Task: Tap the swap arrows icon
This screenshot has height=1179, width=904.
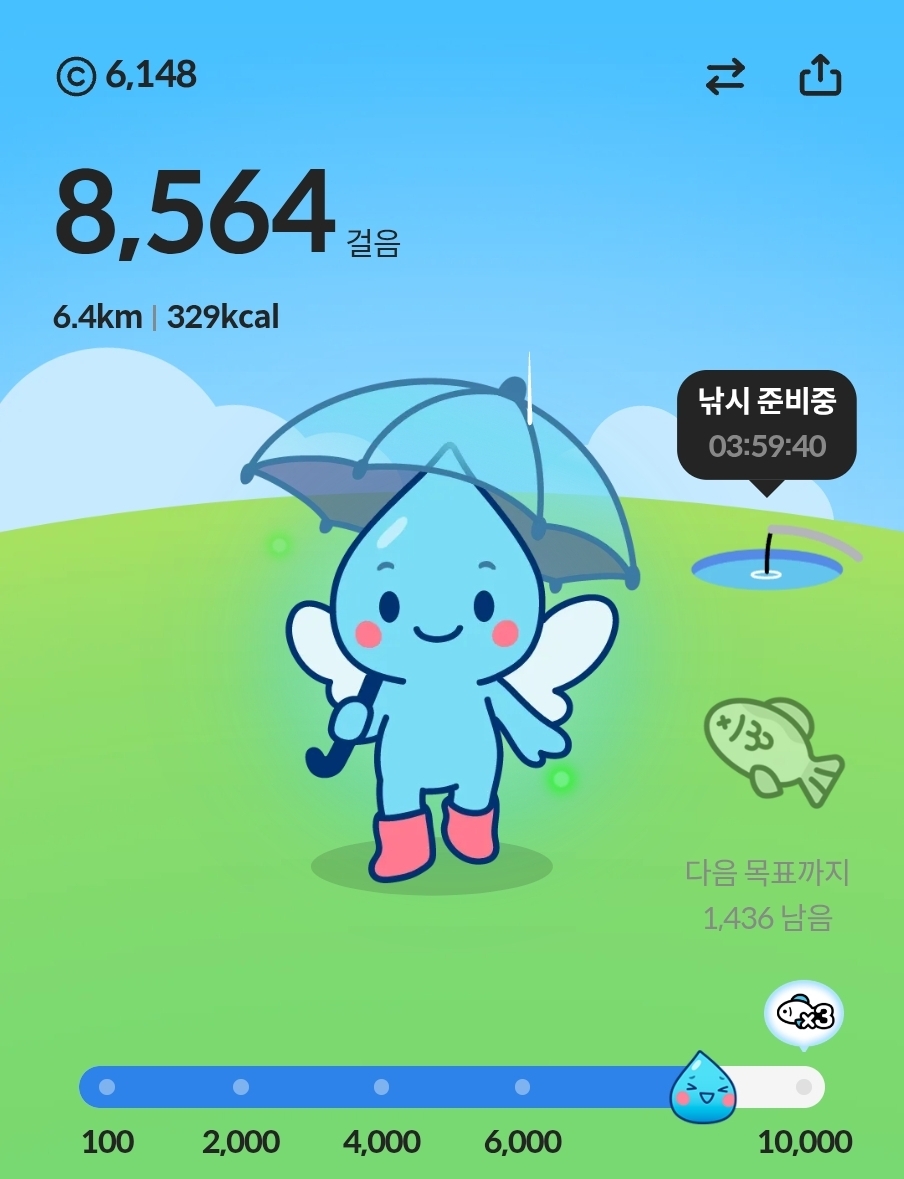Action: [725, 77]
